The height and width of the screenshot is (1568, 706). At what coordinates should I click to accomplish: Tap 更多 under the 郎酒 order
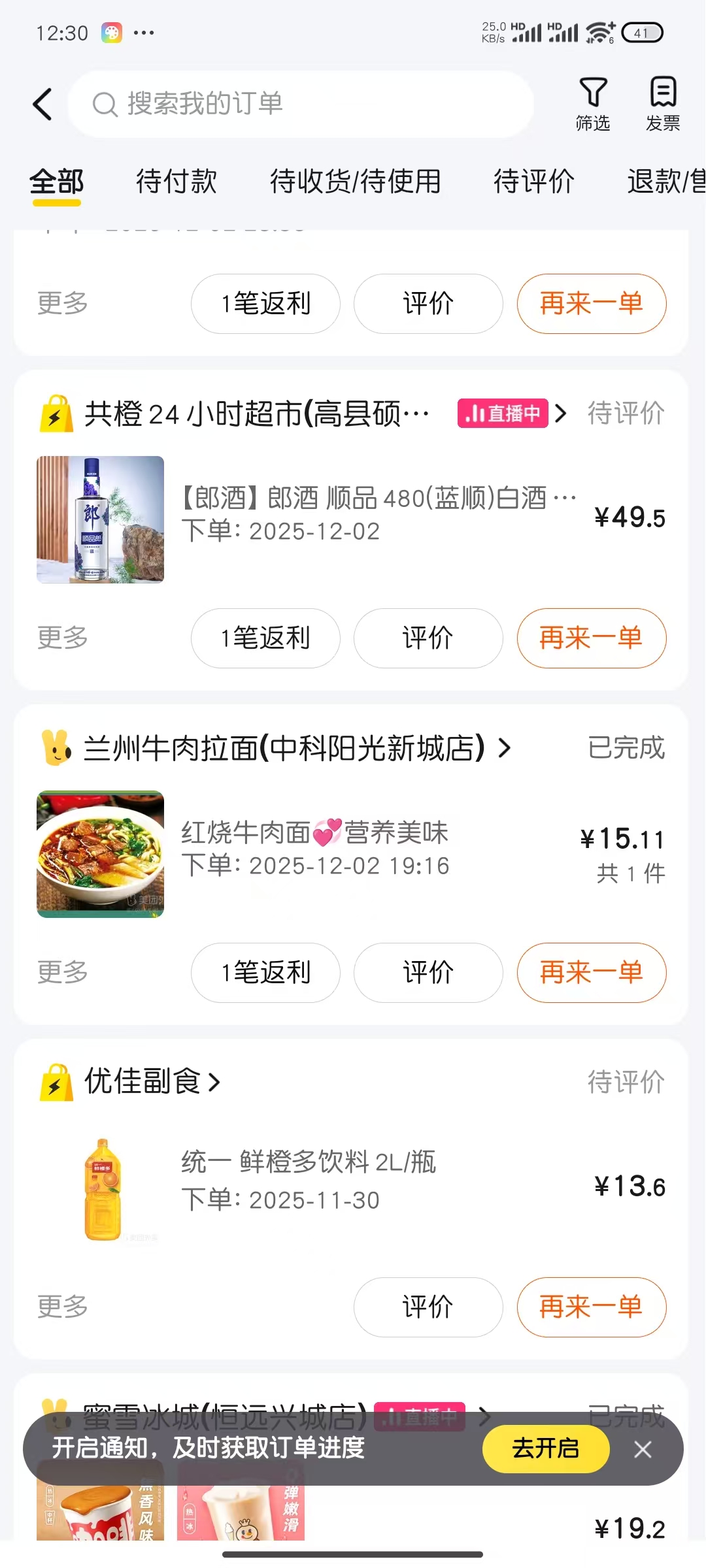[x=61, y=638]
